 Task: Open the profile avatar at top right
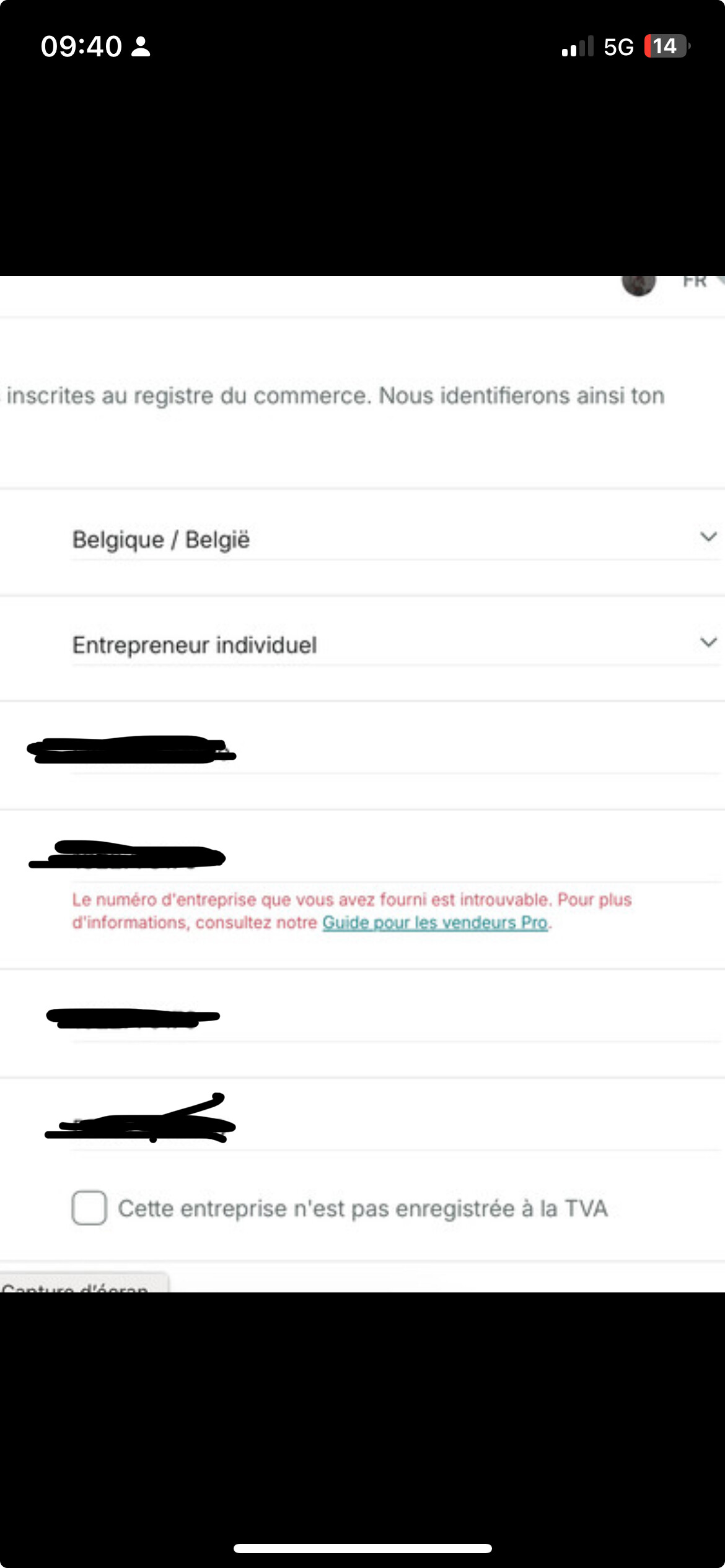(638, 284)
